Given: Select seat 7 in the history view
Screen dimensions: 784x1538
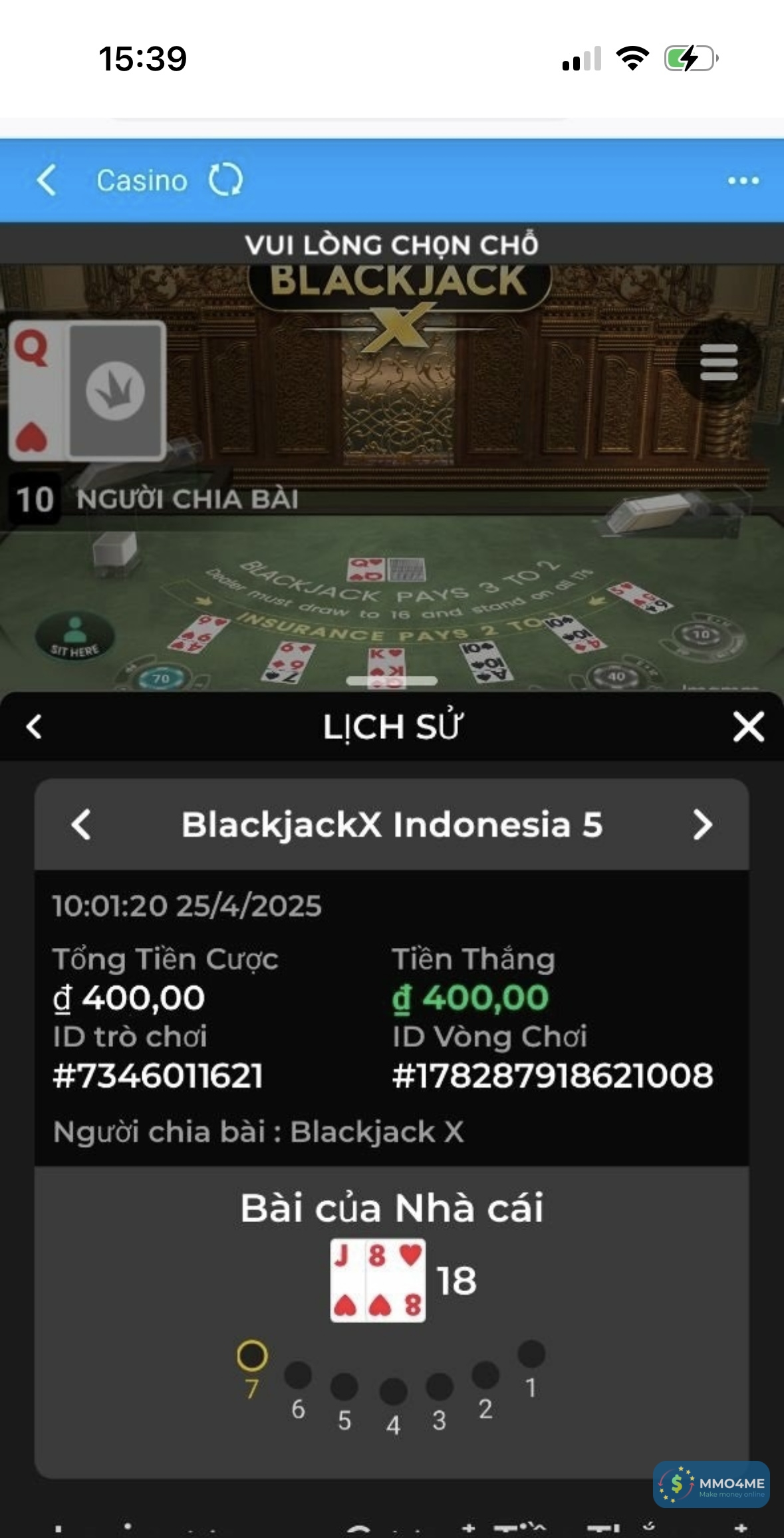Looking at the screenshot, I should coord(252,1356).
